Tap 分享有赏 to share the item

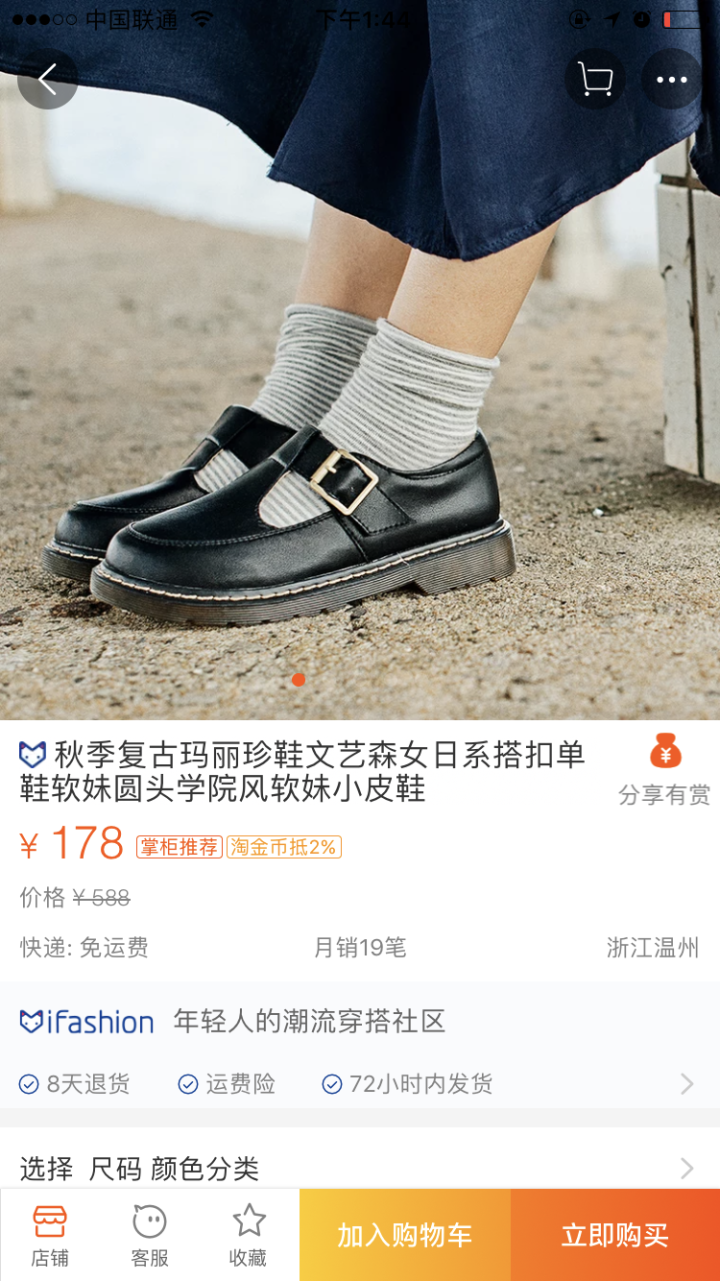(x=664, y=770)
